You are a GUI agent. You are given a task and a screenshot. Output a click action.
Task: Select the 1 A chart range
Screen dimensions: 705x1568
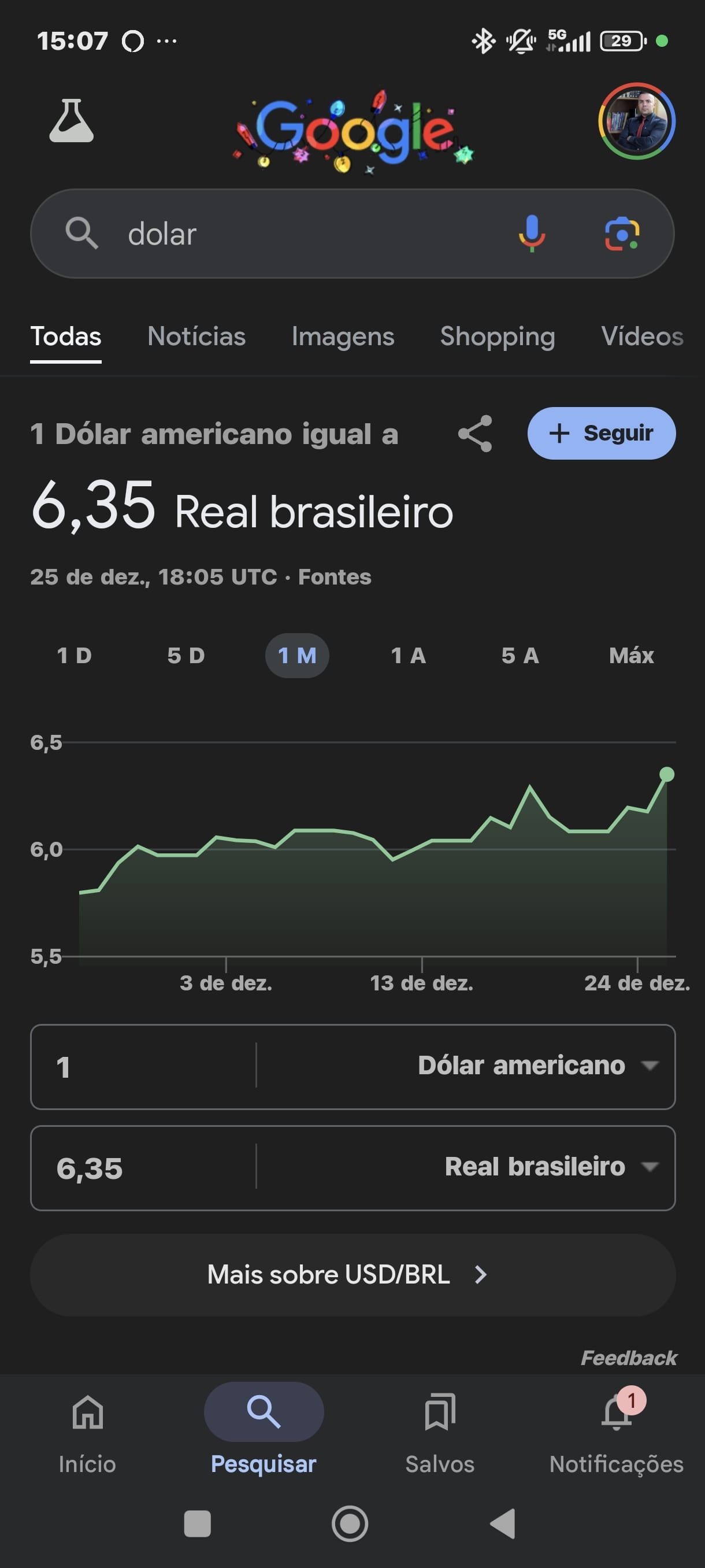click(x=408, y=656)
